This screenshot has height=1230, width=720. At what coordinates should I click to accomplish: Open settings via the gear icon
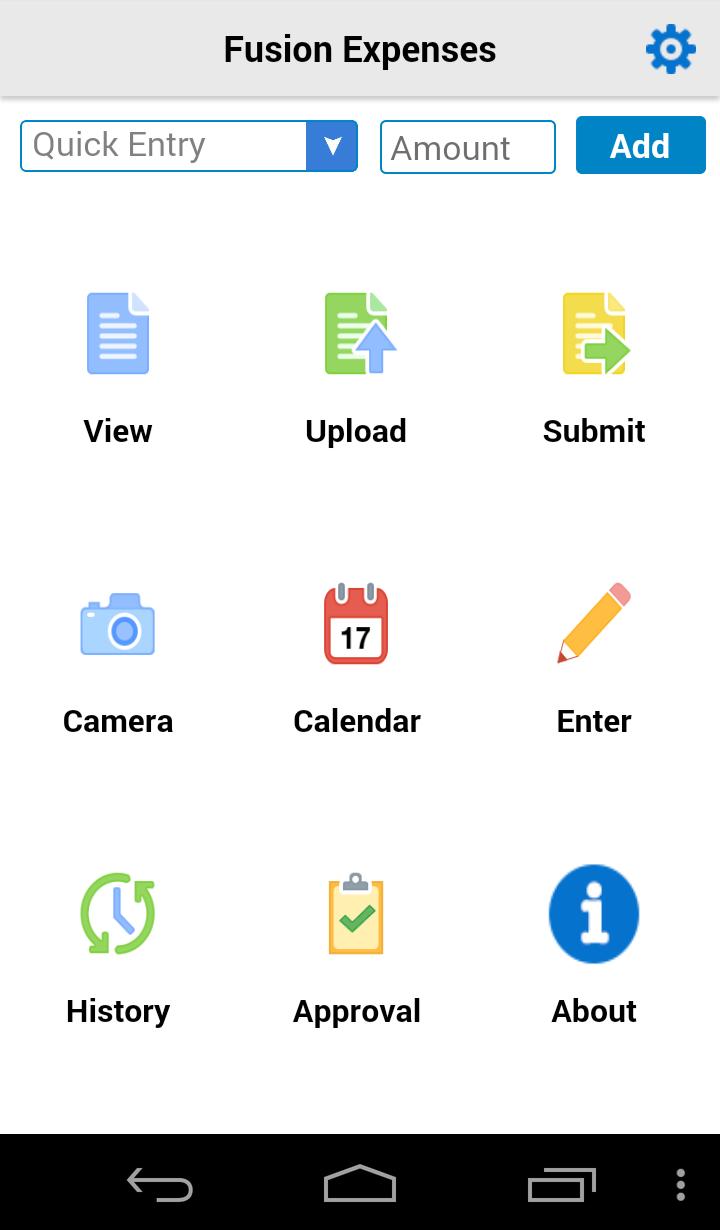click(670, 49)
